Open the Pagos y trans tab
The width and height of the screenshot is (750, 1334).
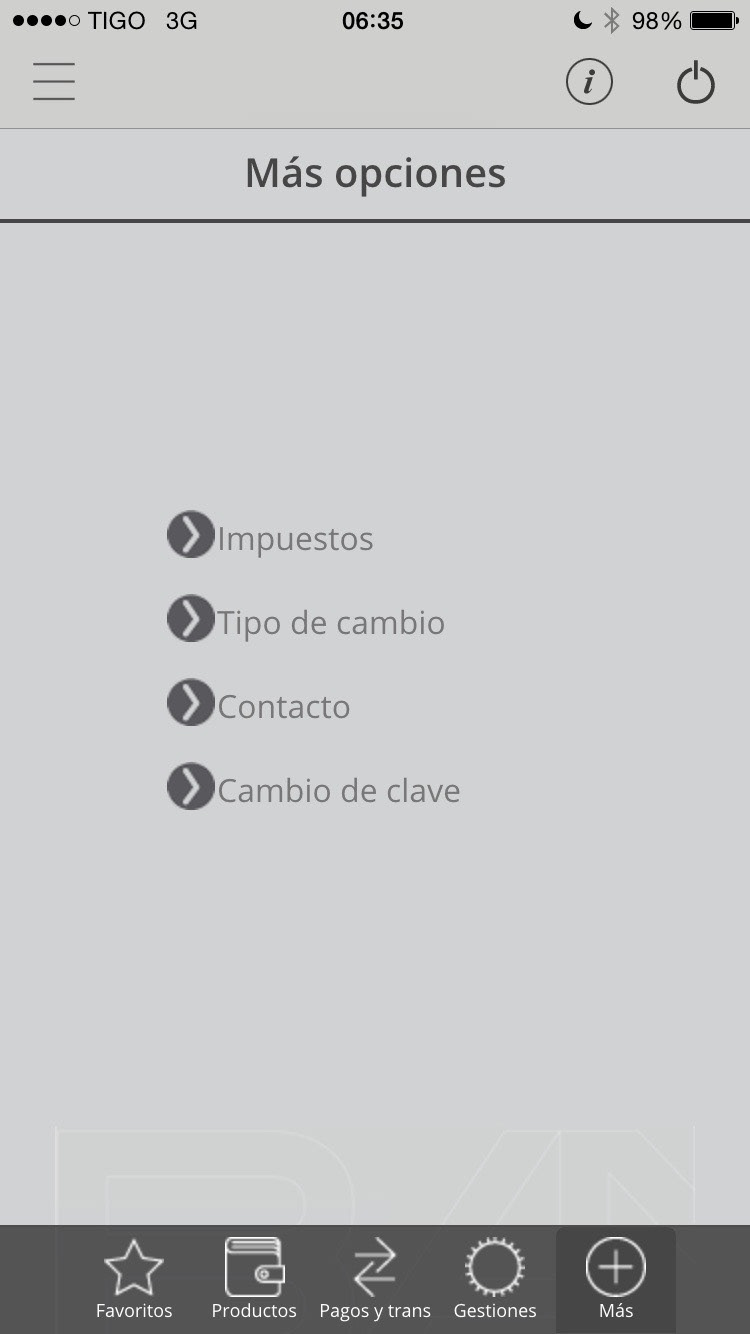pos(375,1280)
